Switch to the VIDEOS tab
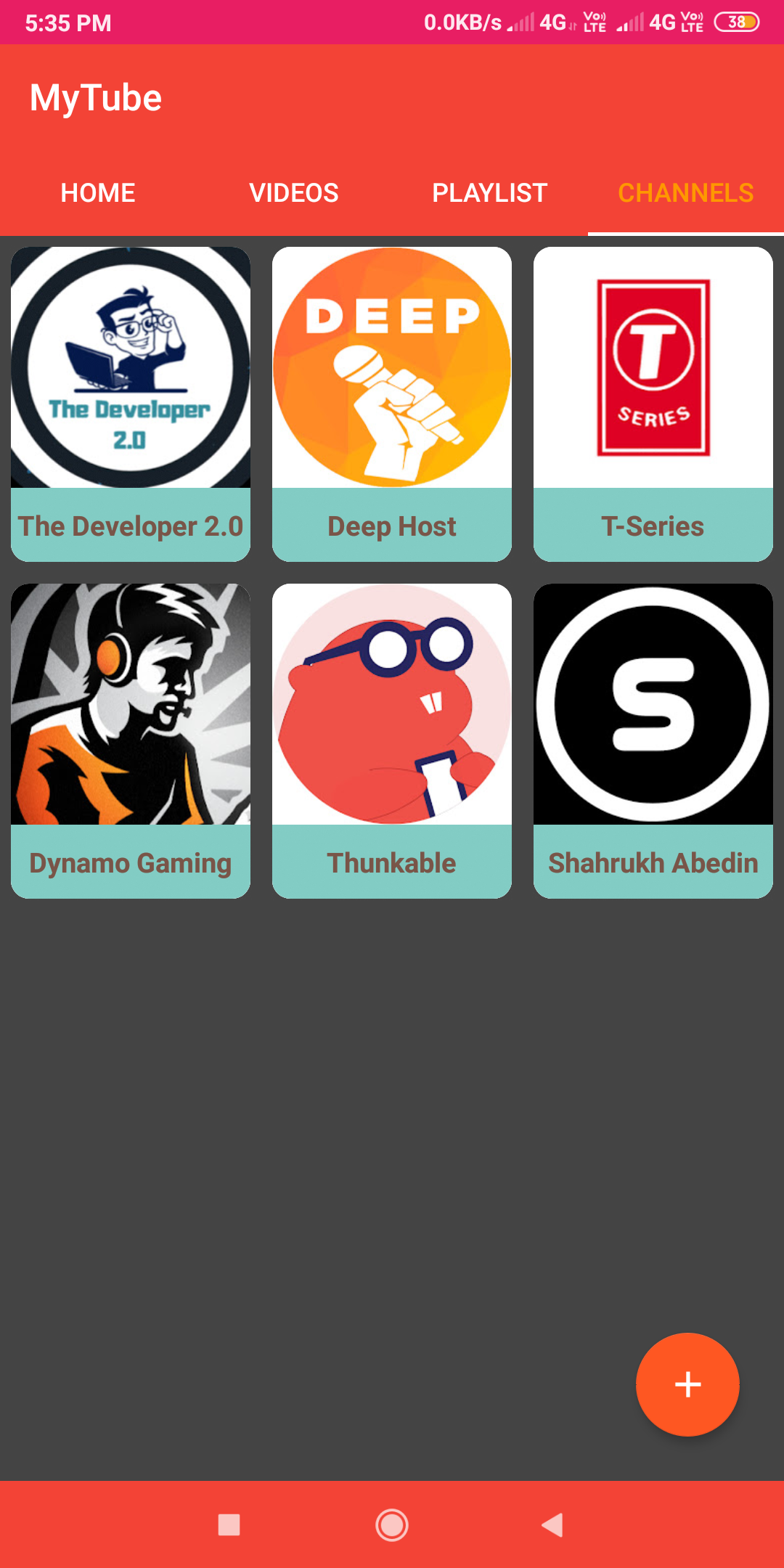The image size is (784, 1568). (294, 193)
